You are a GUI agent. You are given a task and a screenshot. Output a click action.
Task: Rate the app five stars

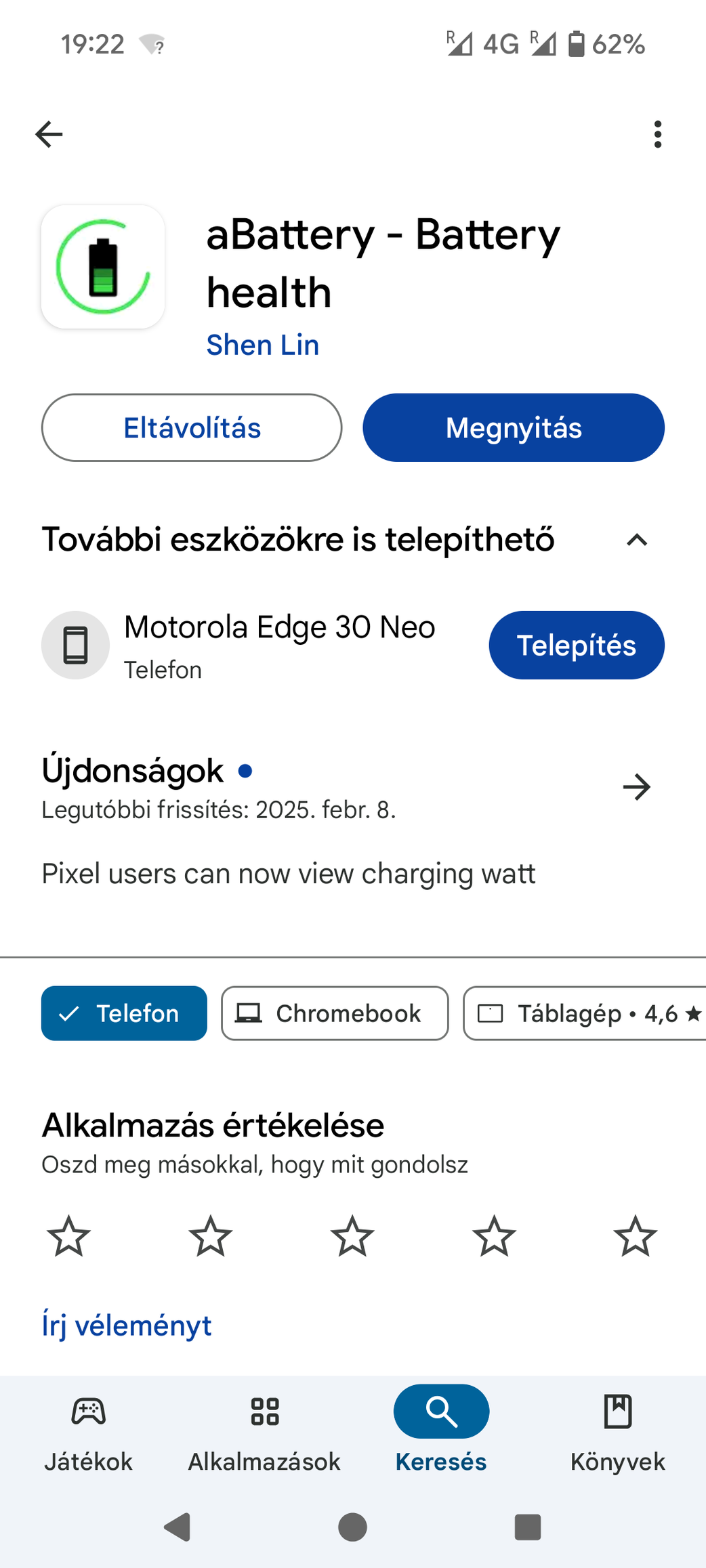coord(636,1235)
